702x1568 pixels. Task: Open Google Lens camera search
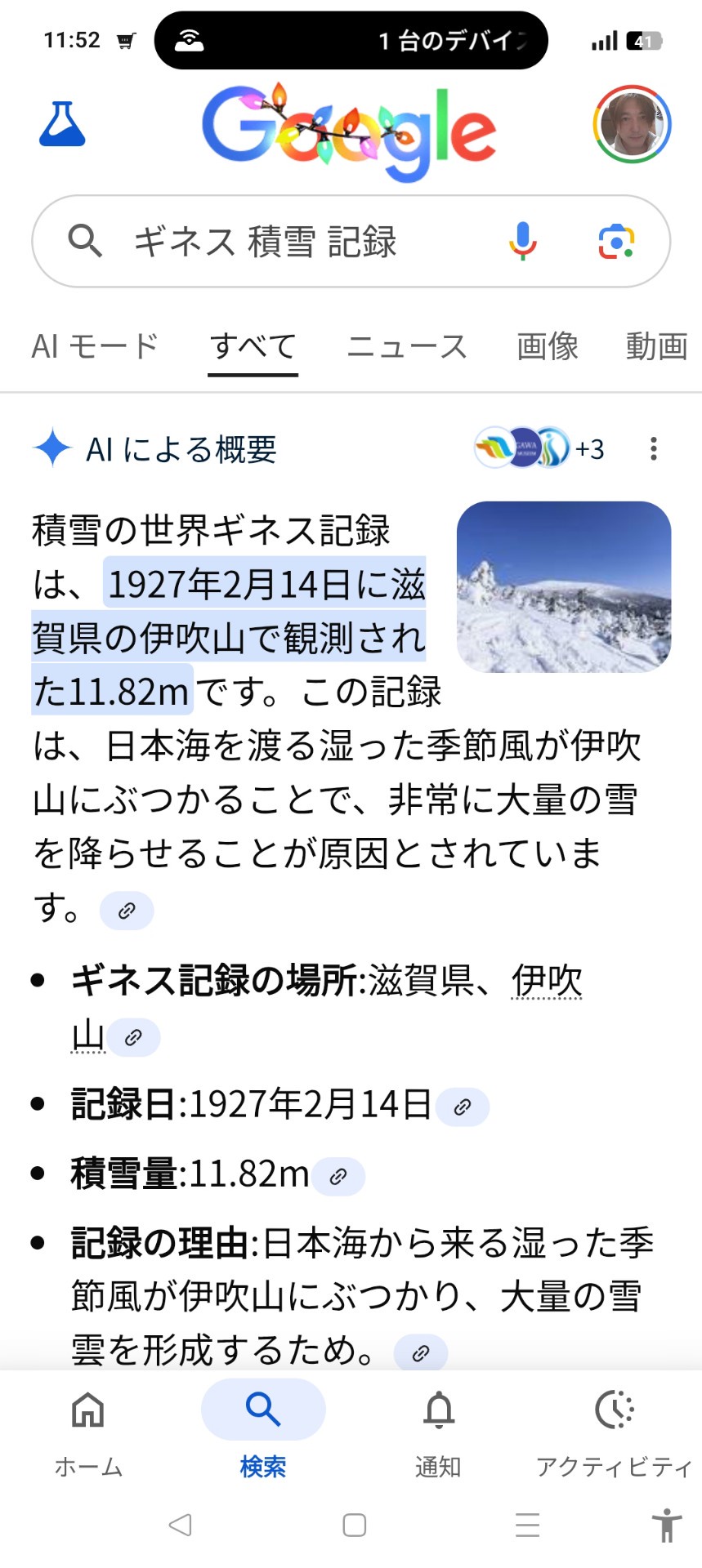(x=616, y=242)
